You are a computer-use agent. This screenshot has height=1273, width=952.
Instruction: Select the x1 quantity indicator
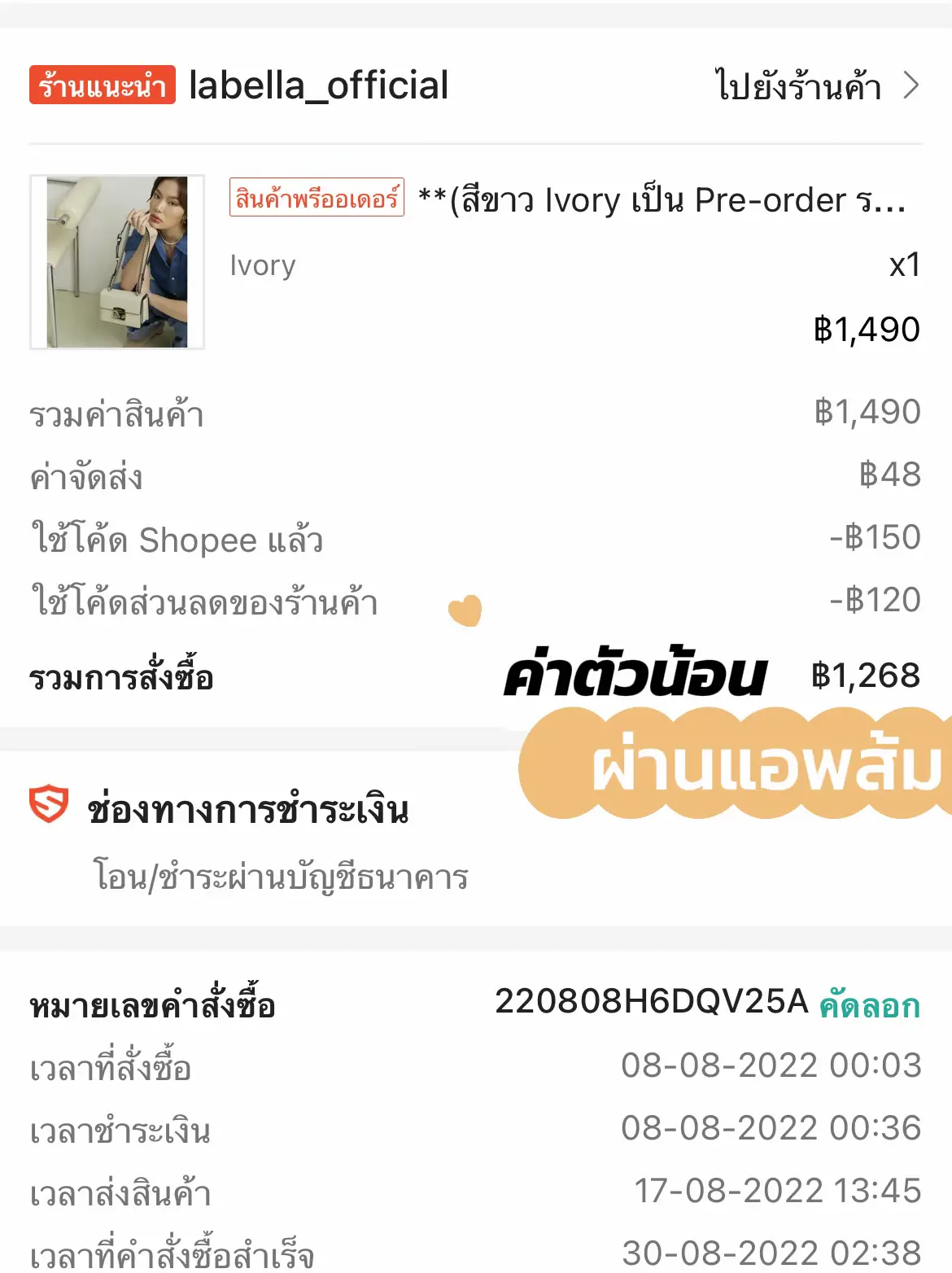point(902,265)
